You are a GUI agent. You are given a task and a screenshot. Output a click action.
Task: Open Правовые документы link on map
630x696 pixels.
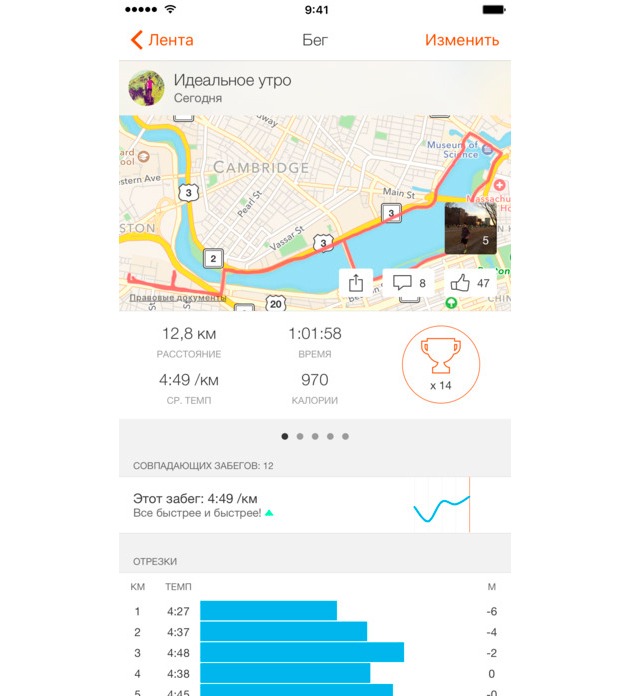coord(178,298)
